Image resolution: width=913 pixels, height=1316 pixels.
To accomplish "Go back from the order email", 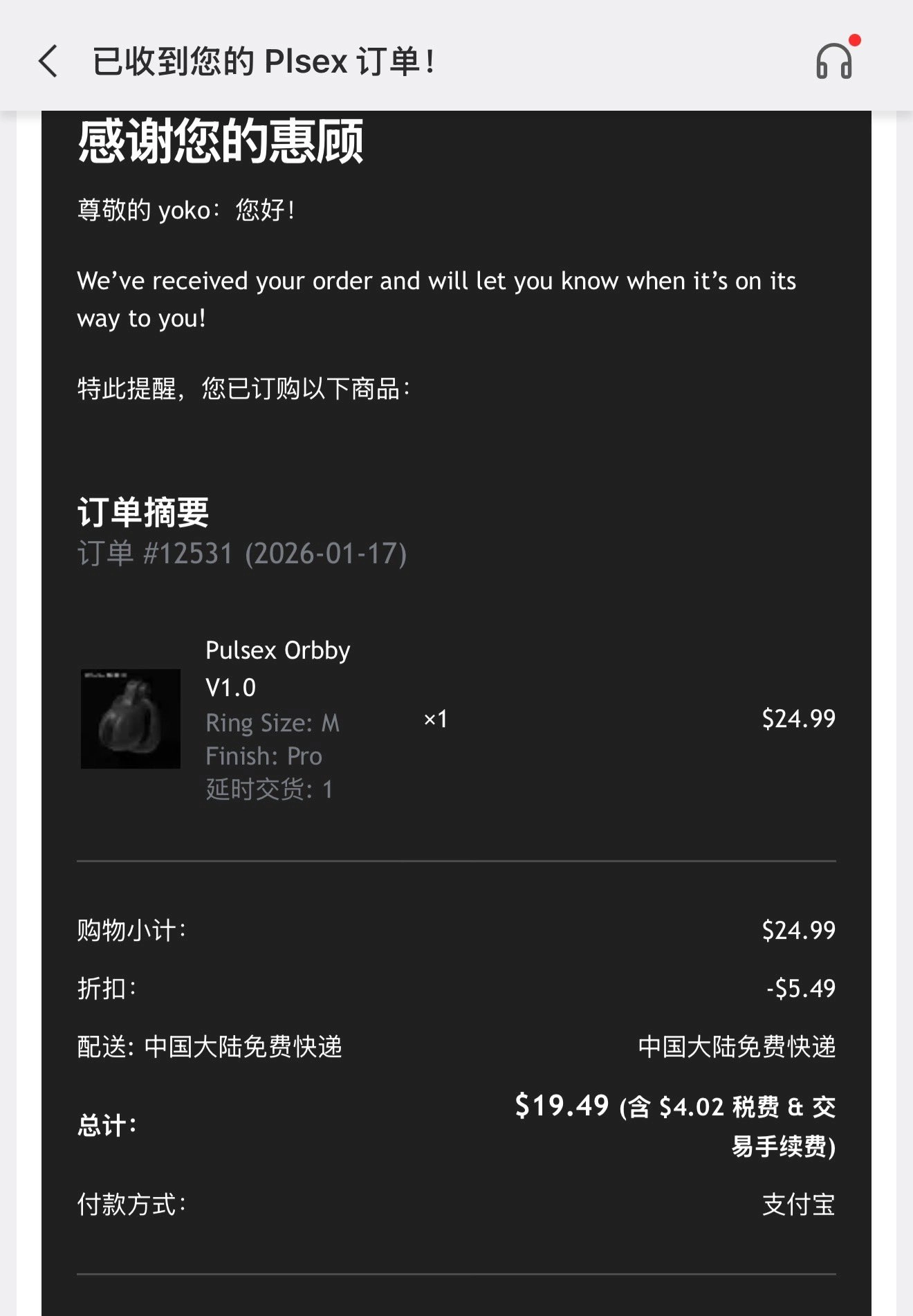I will (48, 62).
